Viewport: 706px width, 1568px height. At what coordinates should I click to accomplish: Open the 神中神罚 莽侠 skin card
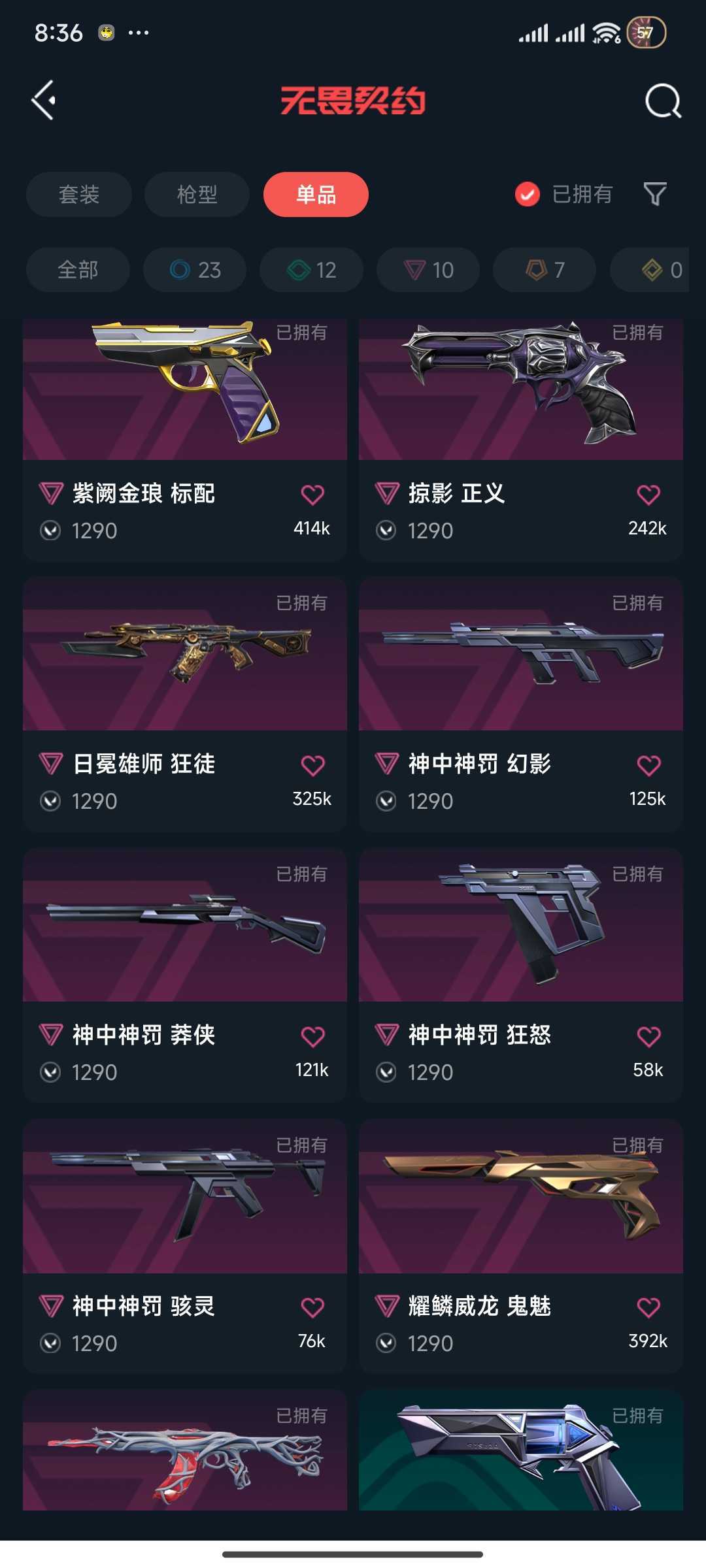click(x=184, y=934)
